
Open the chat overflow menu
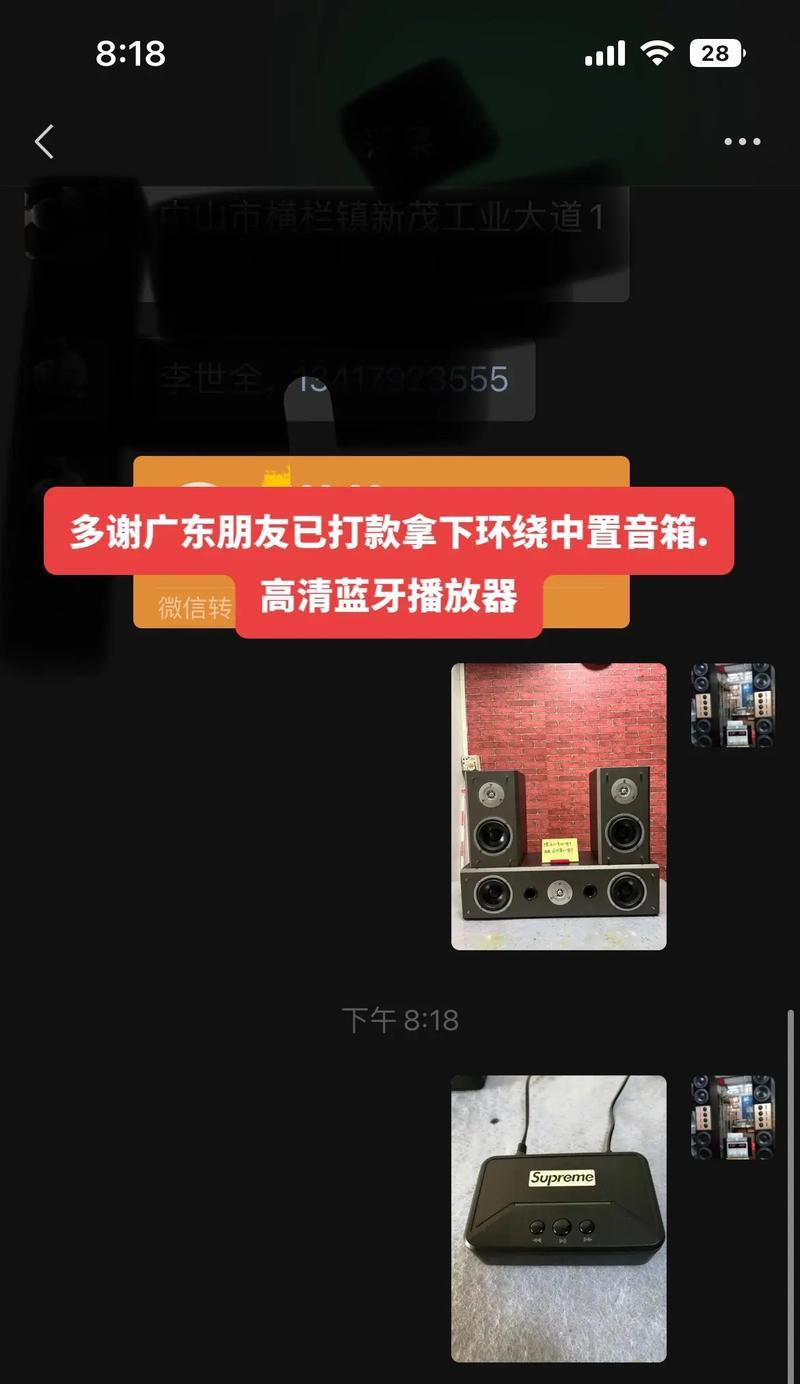[x=742, y=142]
